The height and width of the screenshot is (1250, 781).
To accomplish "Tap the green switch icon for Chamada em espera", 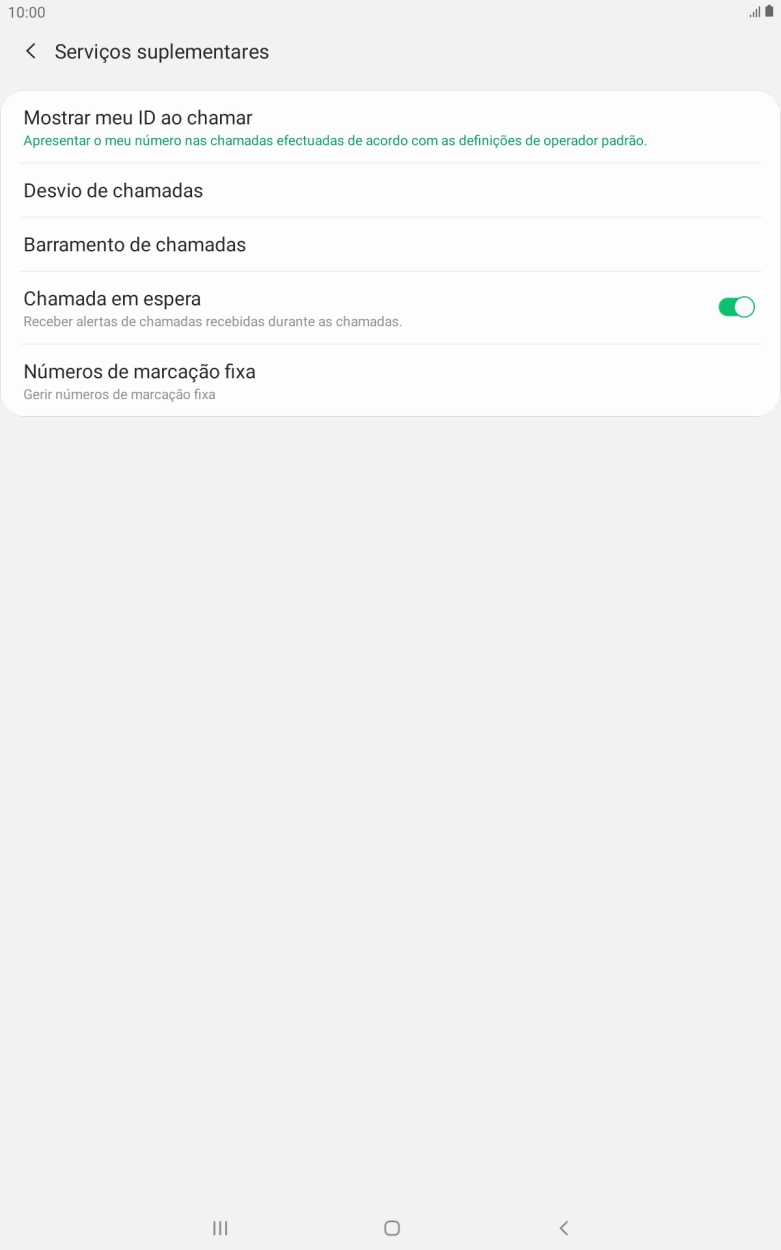I will coord(737,306).
